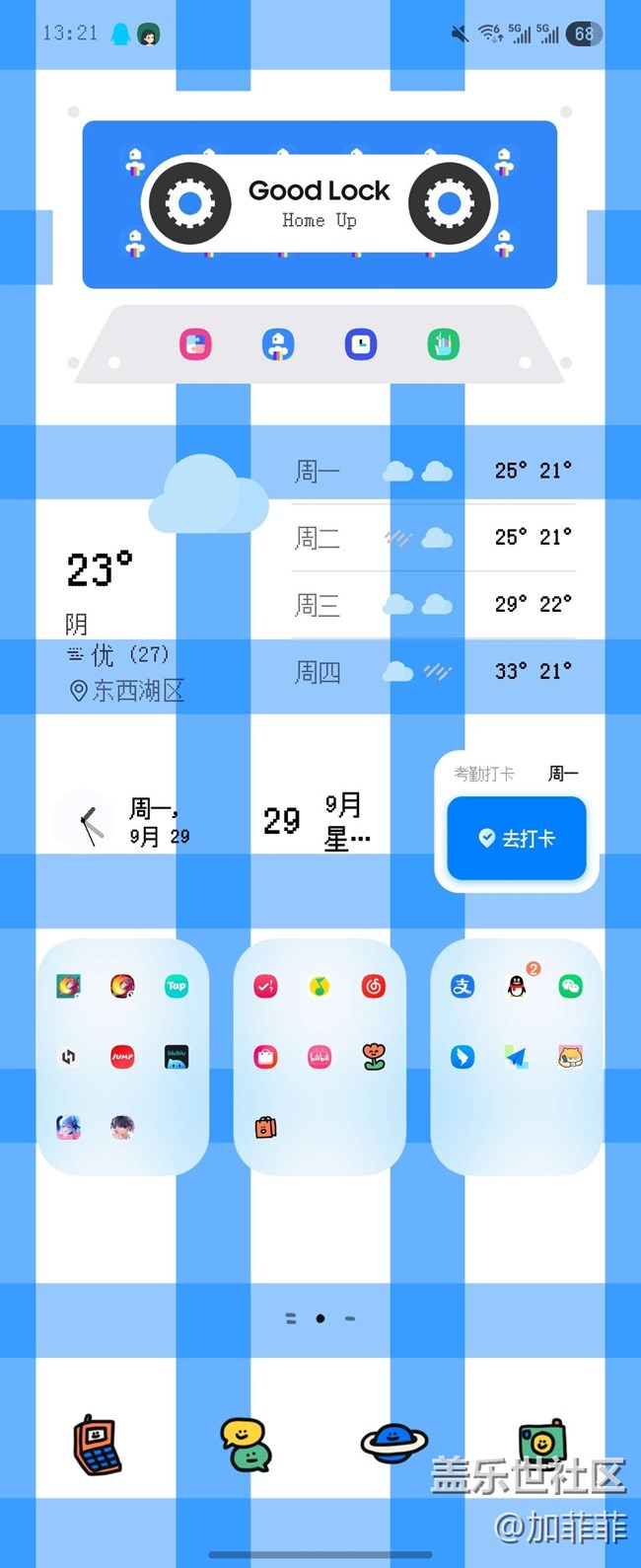641x1568 pixels.
Task: Launch WeChat from the right folder
Action: [x=570, y=986]
